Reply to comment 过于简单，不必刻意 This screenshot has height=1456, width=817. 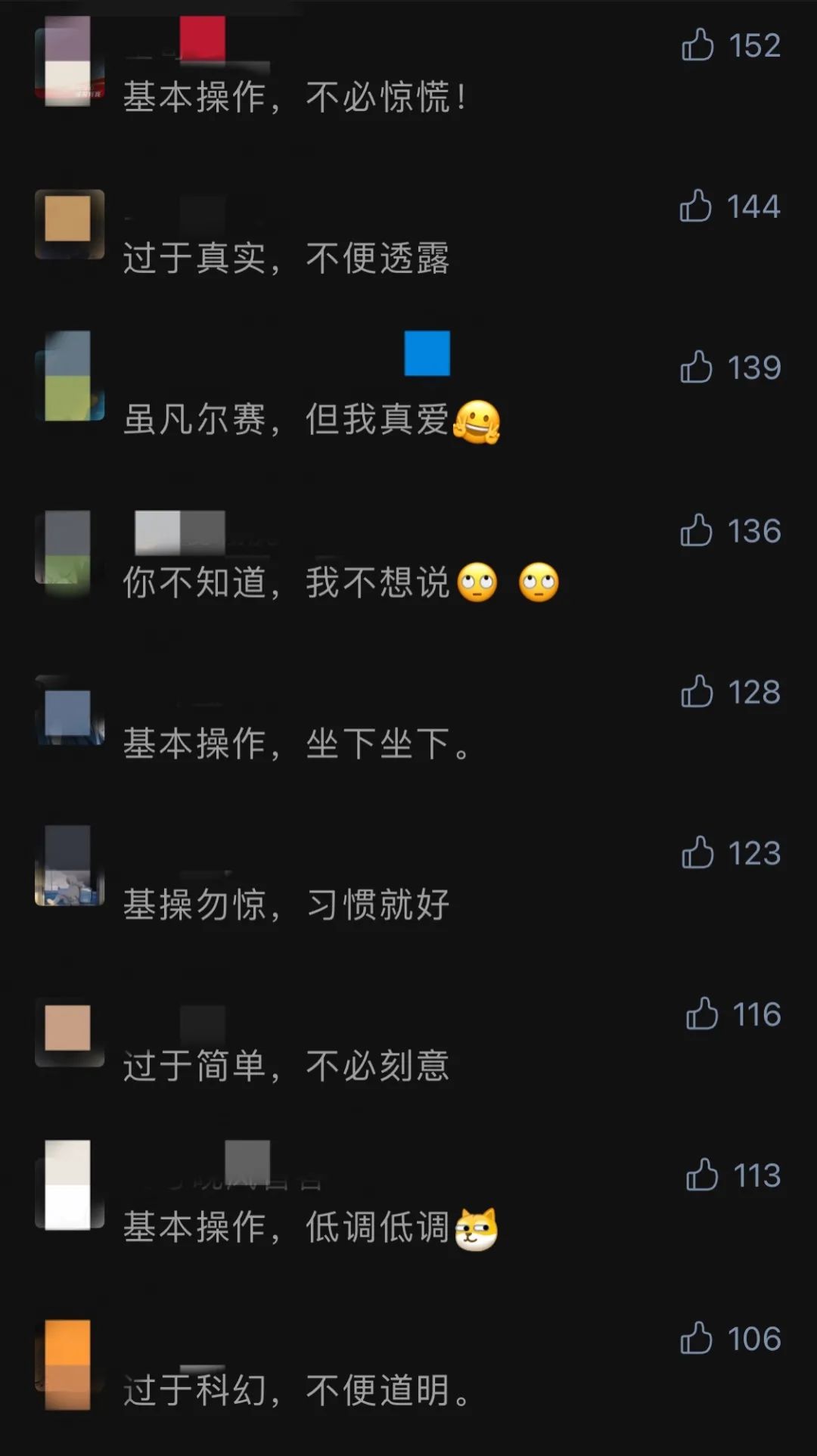(286, 1066)
